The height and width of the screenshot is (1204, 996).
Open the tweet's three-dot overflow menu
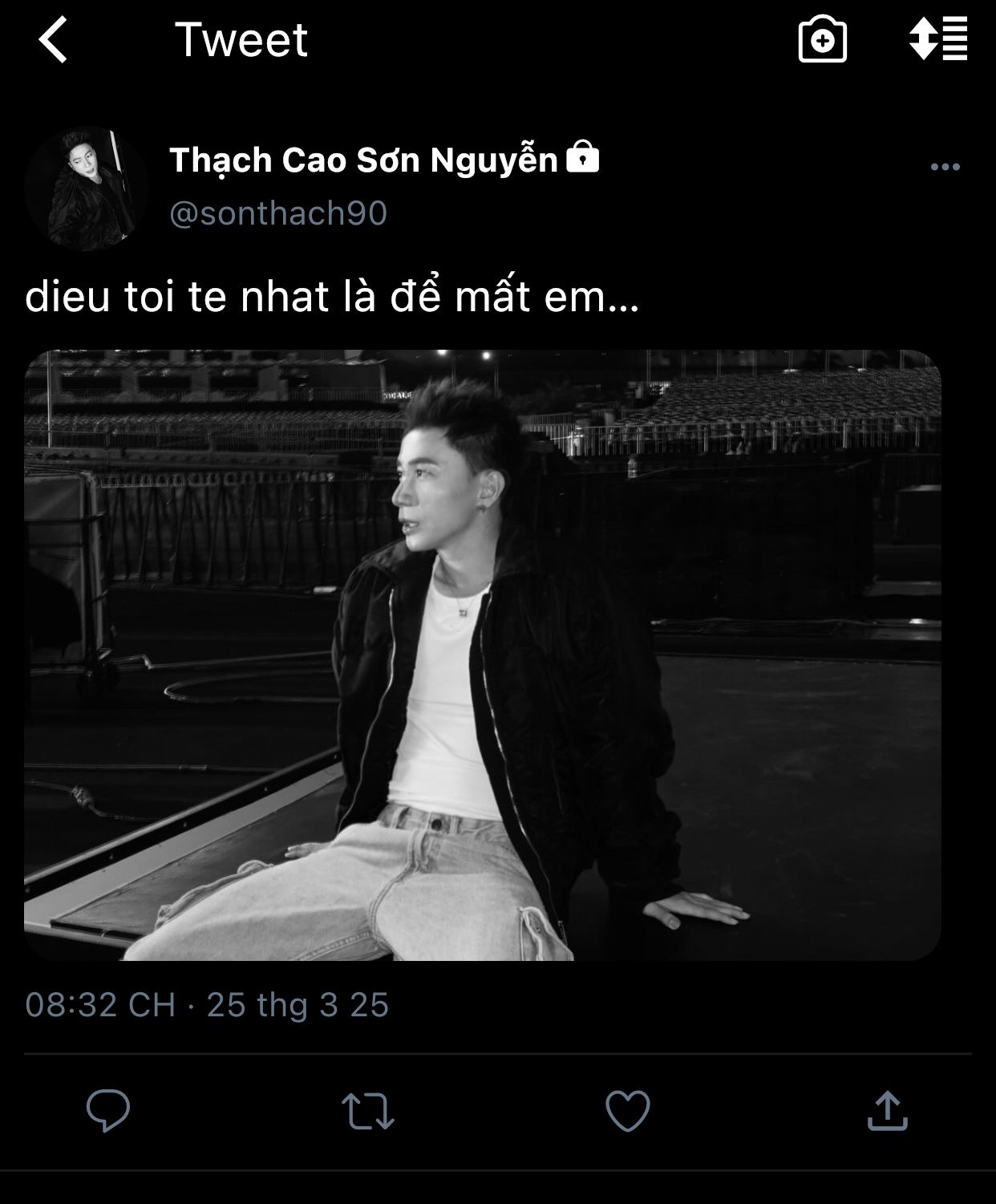(945, 167)
